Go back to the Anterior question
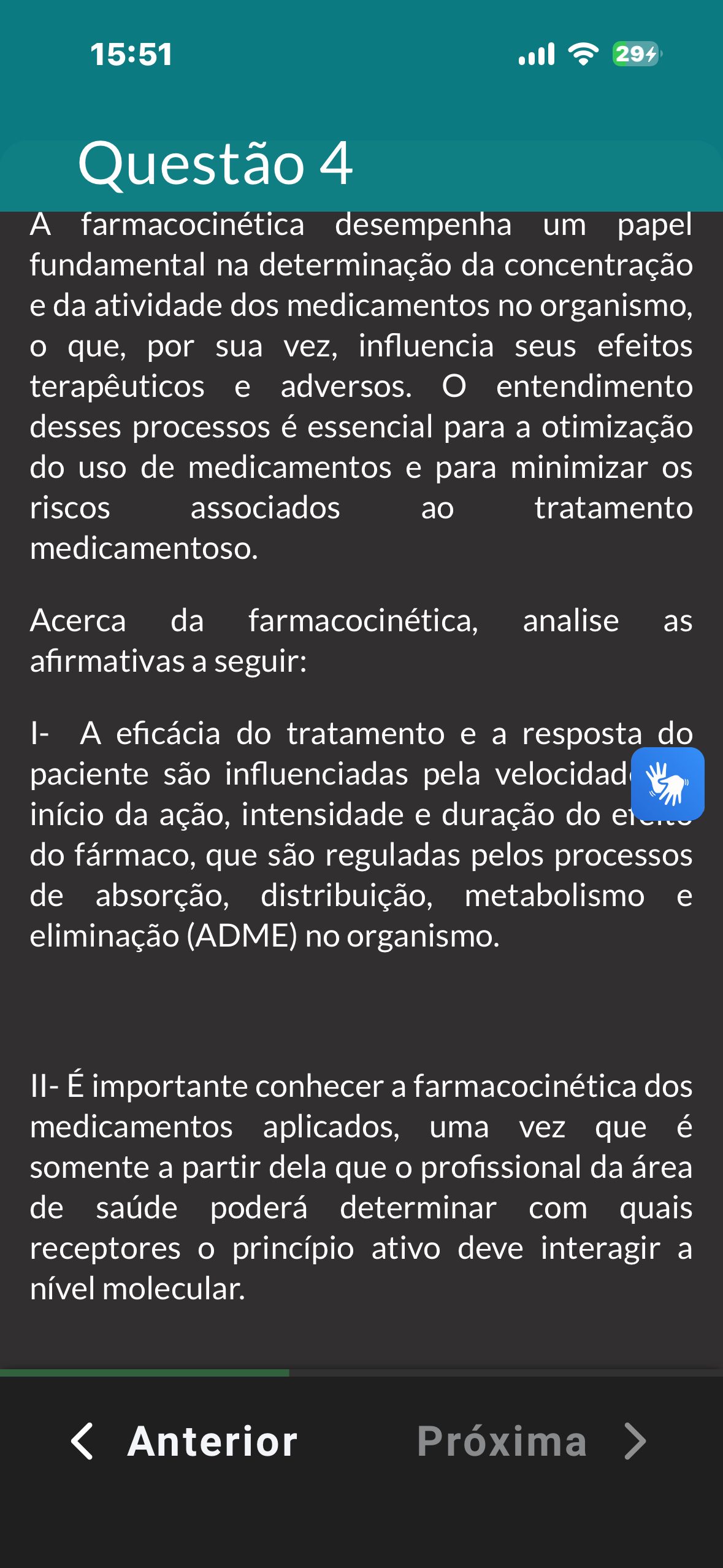 click(184, 1441)
